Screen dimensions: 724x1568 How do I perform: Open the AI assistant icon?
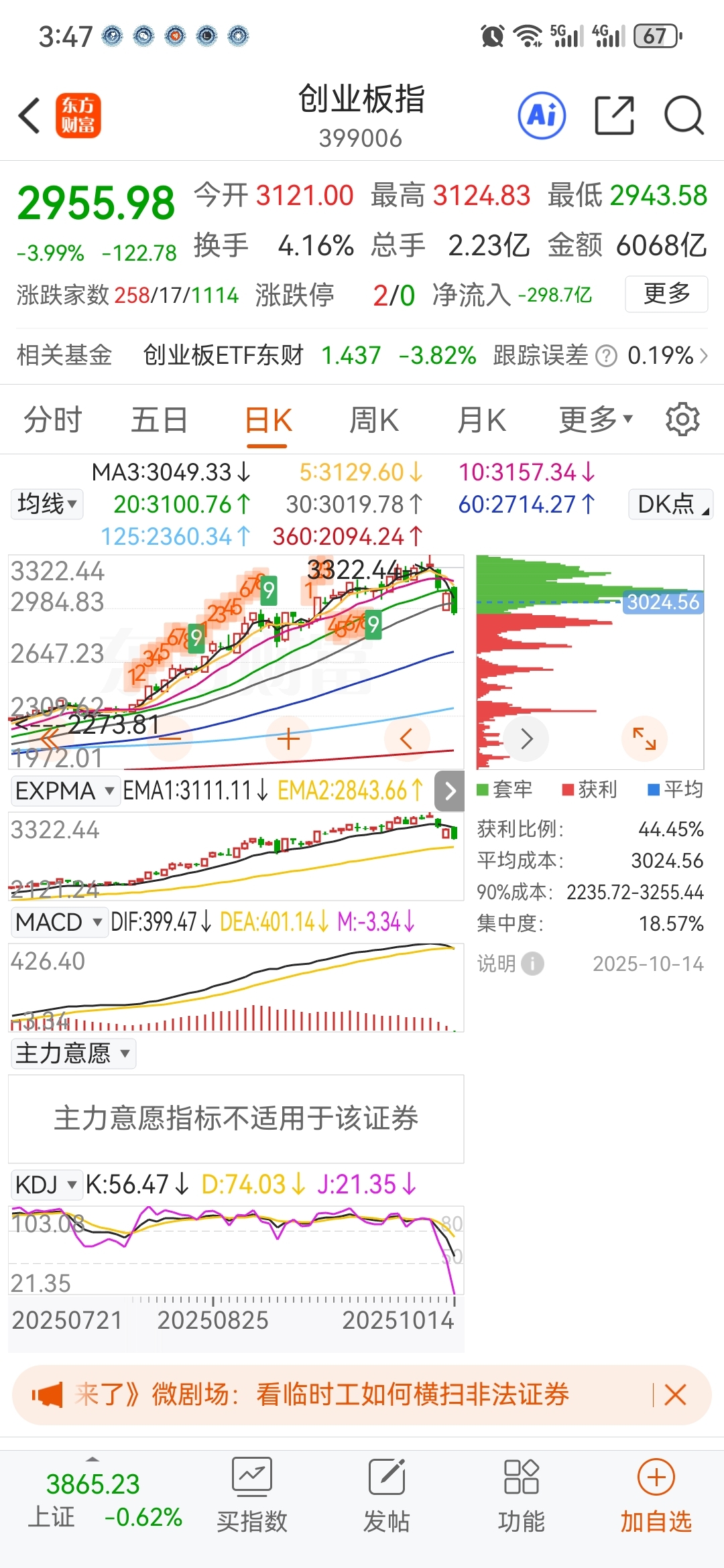point(542,115)
